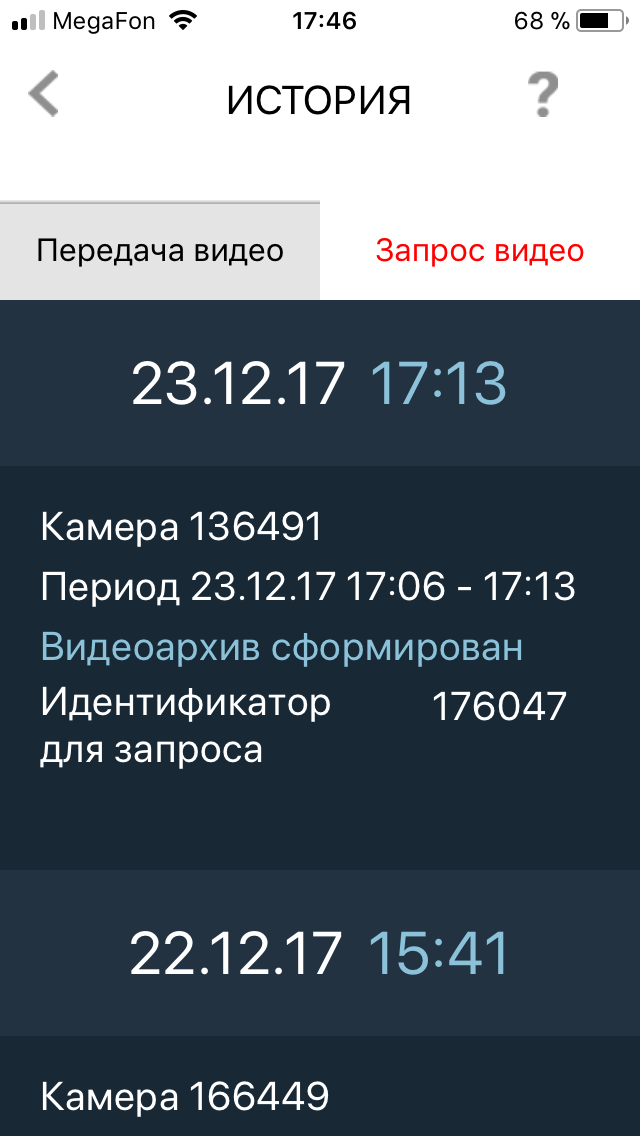640x1136 pixels.
Task: Select the Запрос видео tab
Action: (480, 251)
